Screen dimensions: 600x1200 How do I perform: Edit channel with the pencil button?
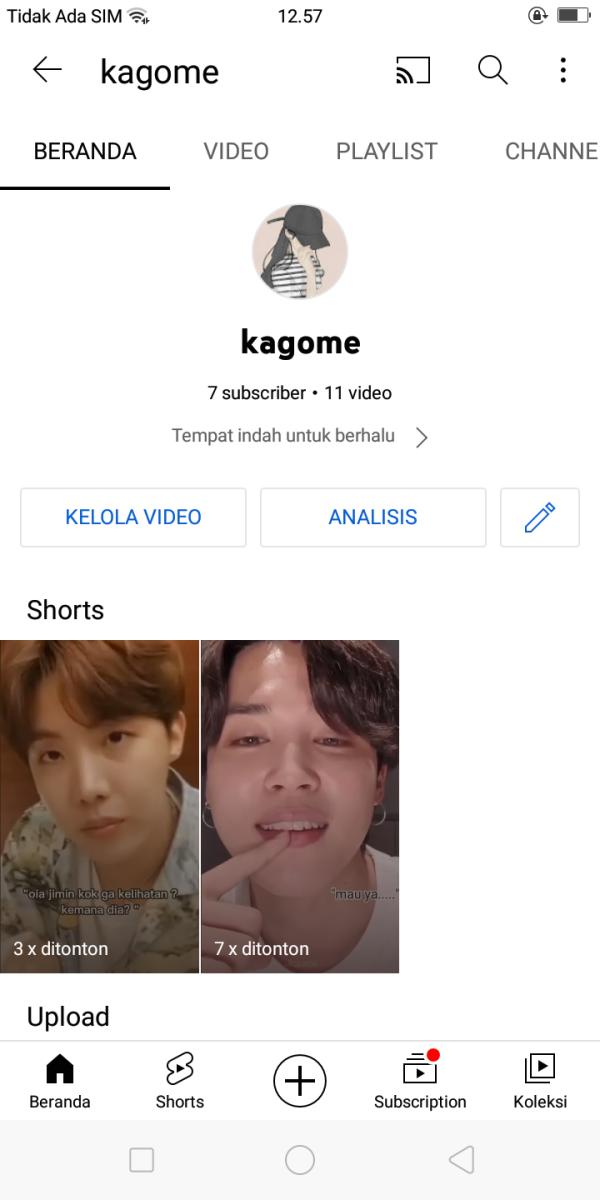click(539, 517)
